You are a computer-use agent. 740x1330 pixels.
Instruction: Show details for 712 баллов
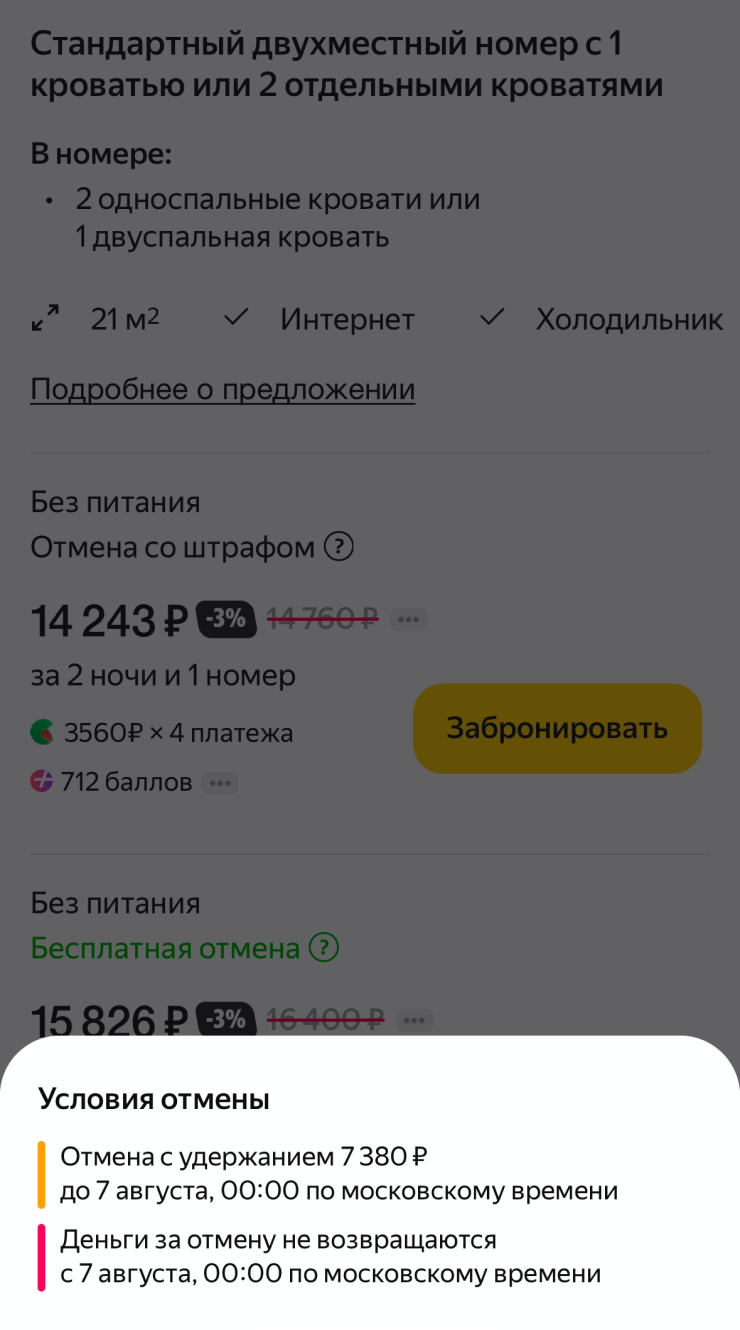[x=220, y=782]
